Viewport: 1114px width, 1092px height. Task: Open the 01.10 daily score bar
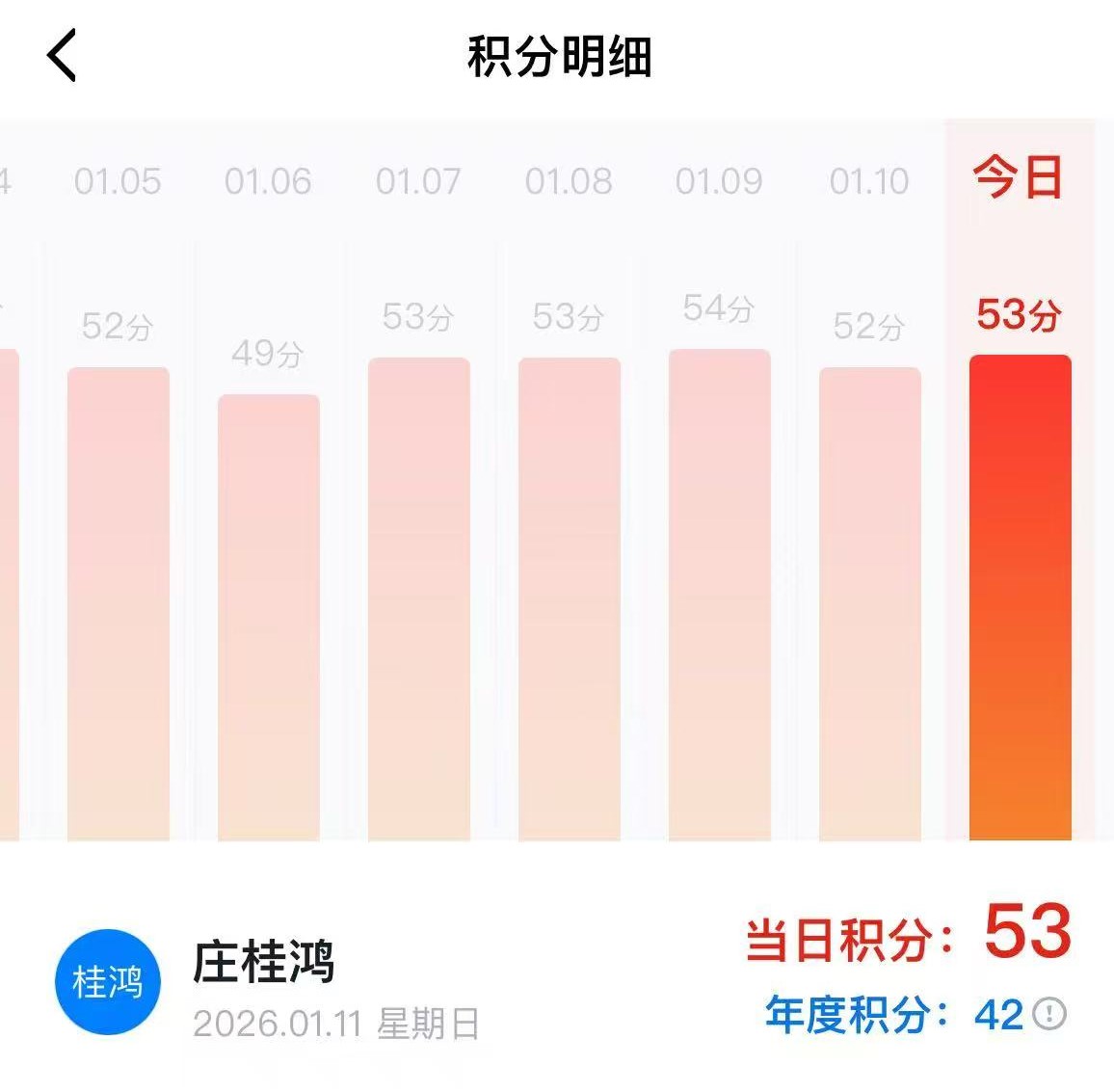(x=870, y=602)
